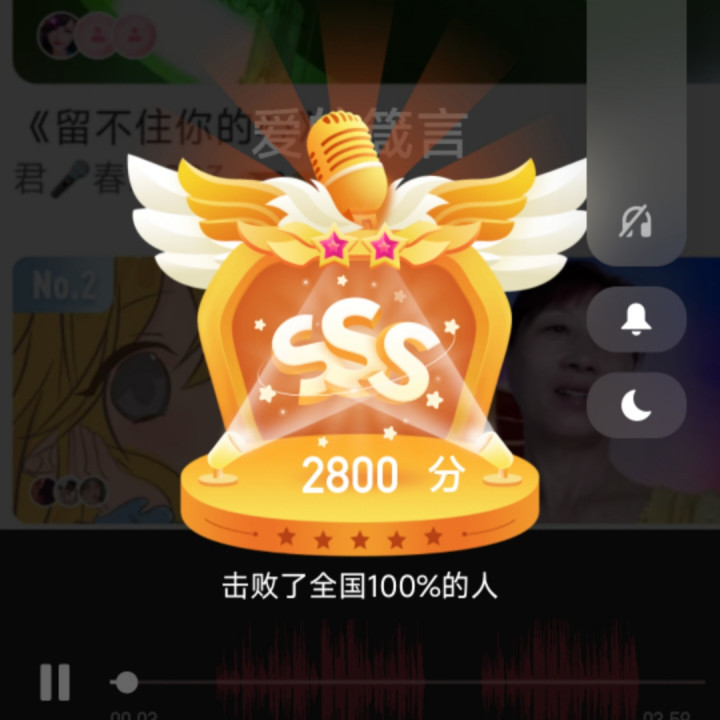Pause the song playback
The width and height of the screenshot is (720, 720).
55,683
